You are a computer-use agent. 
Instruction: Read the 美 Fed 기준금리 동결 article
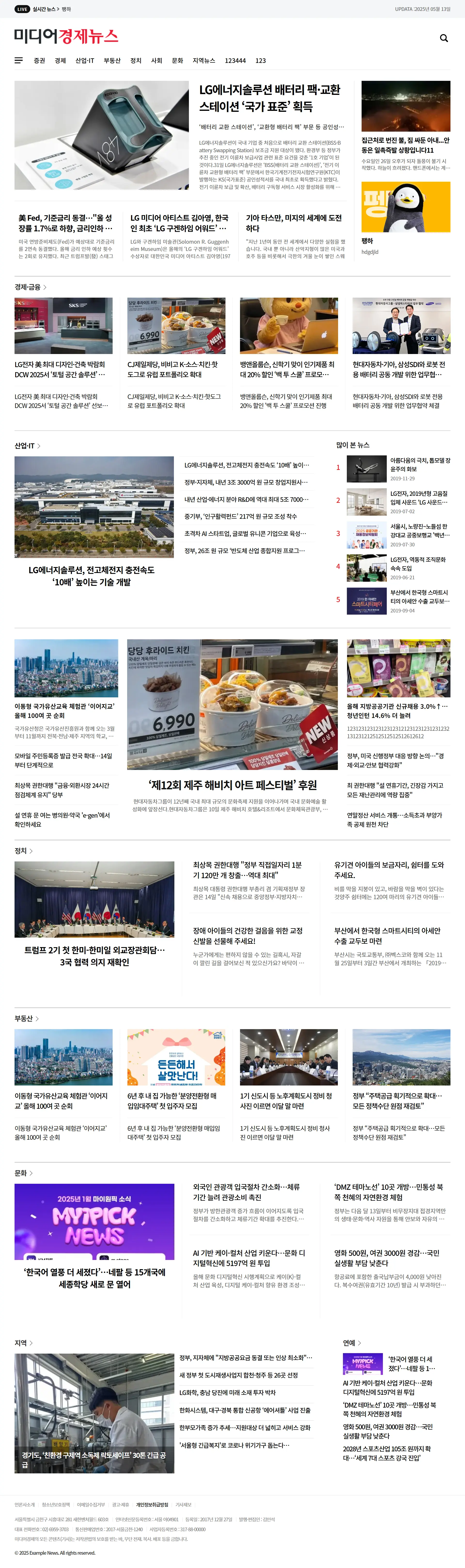(x=65, y=223)
